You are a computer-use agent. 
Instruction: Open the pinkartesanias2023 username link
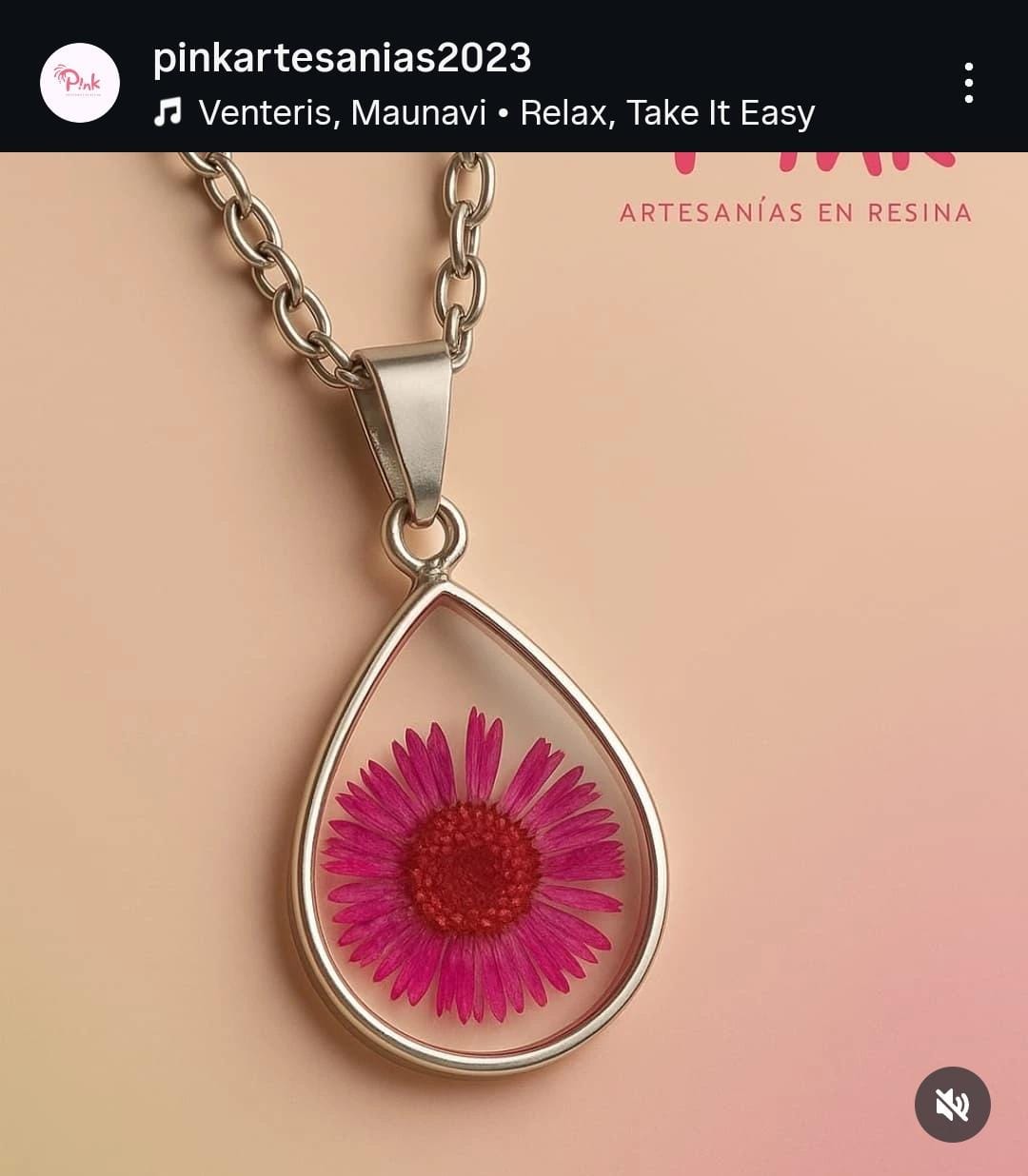pyautogui.click(x=342, y=58)
